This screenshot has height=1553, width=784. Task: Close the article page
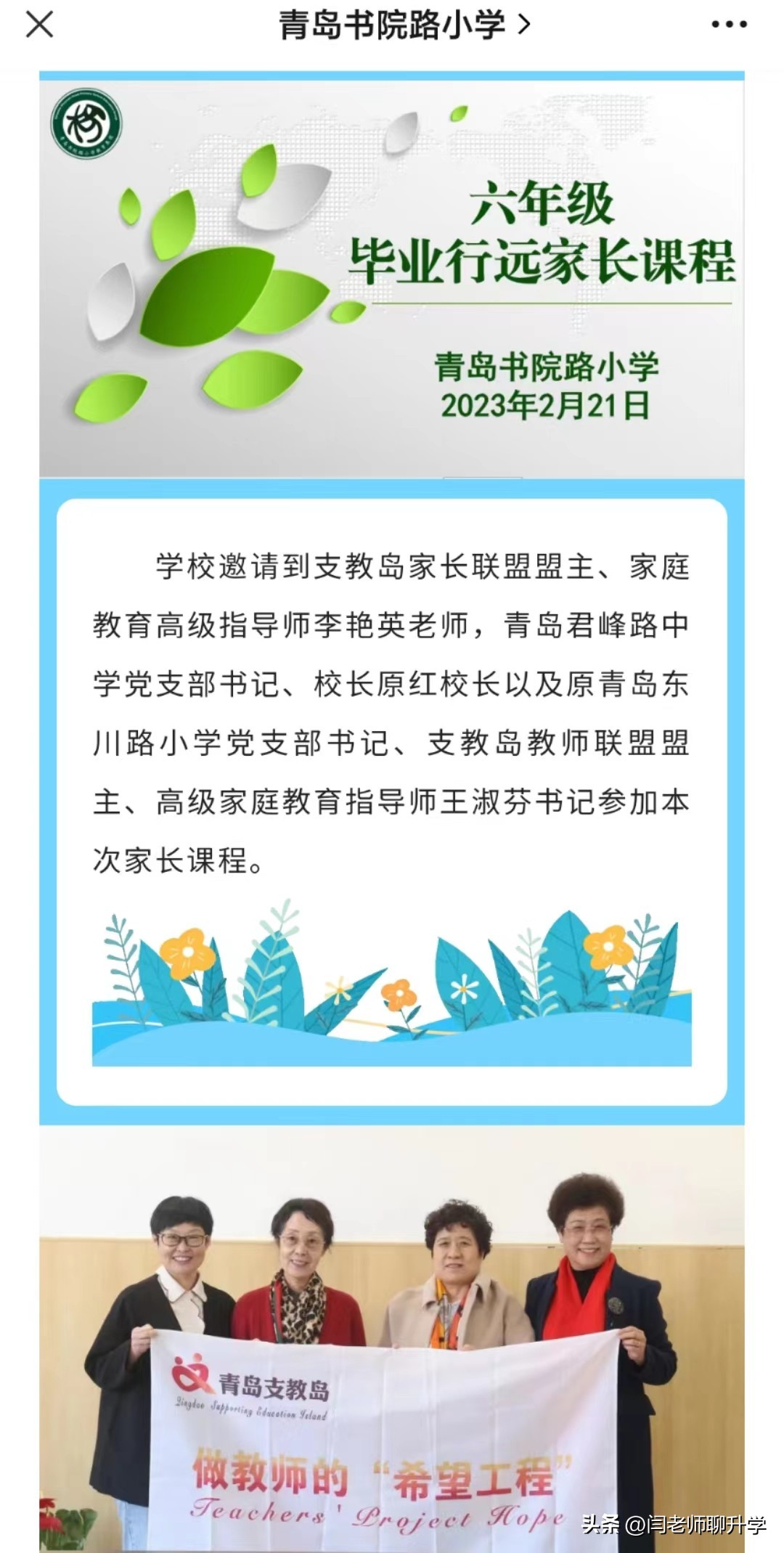[39, 25]
